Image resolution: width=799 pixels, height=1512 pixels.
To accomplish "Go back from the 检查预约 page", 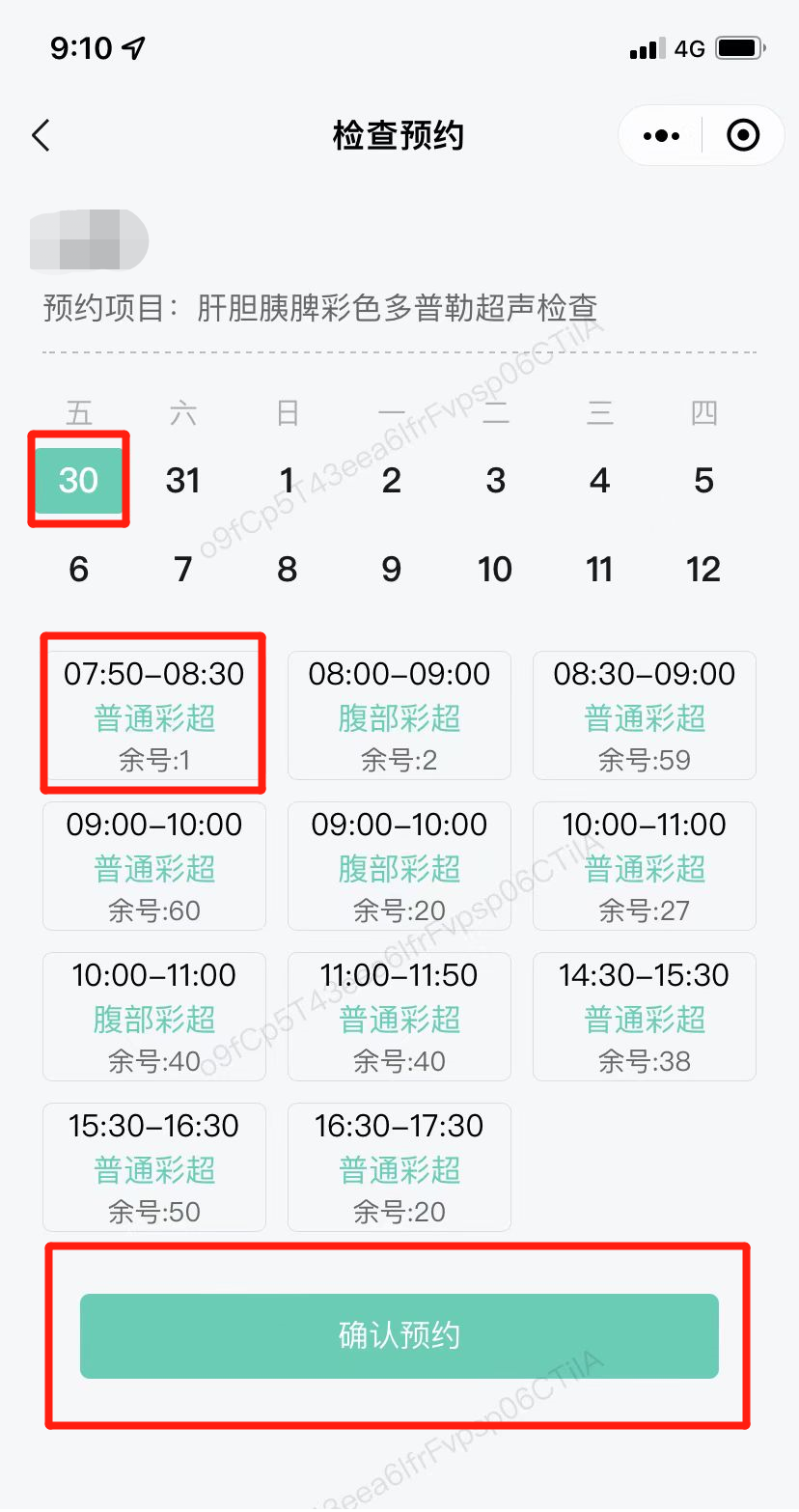I will (41, 136).
